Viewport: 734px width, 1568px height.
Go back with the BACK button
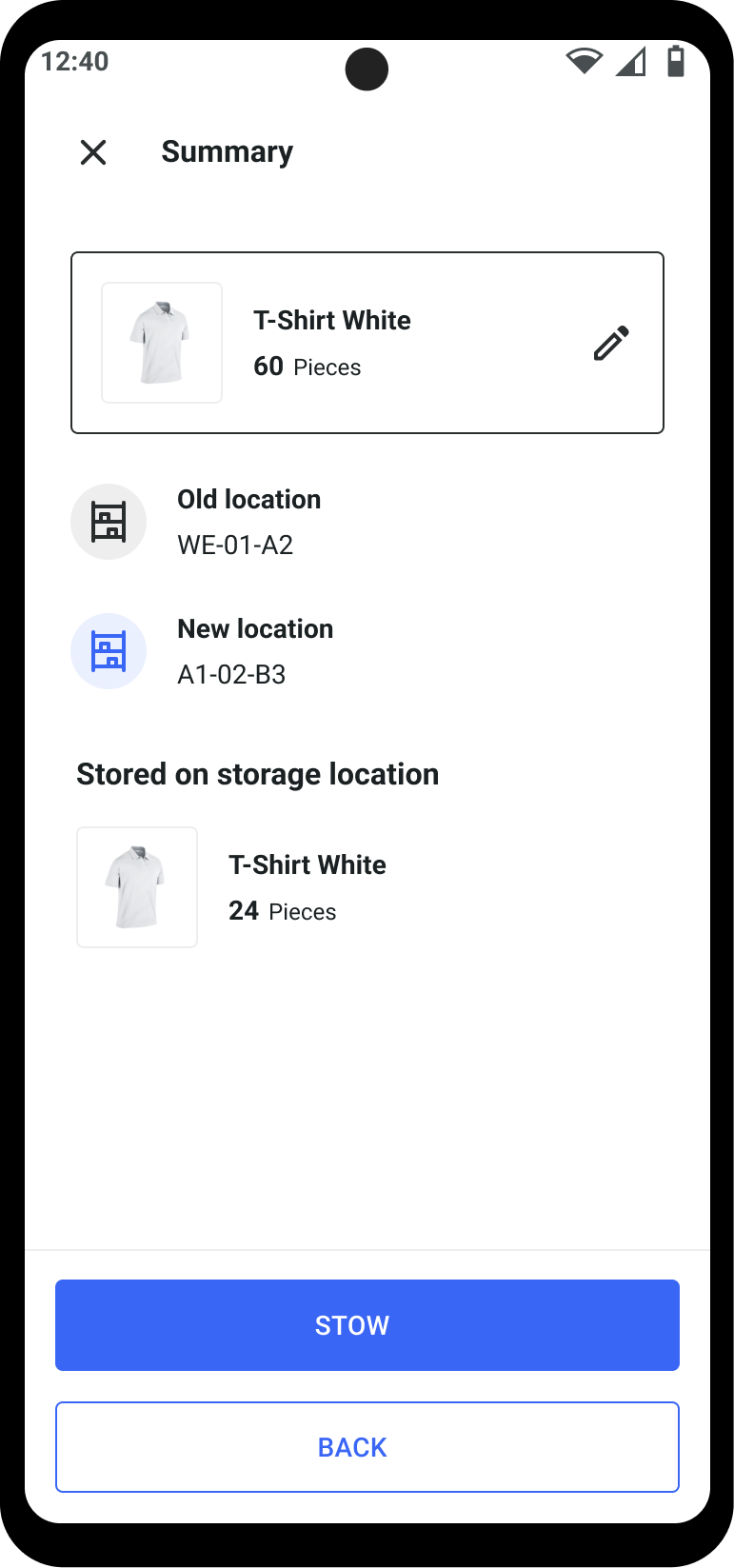coord(367,1446)
